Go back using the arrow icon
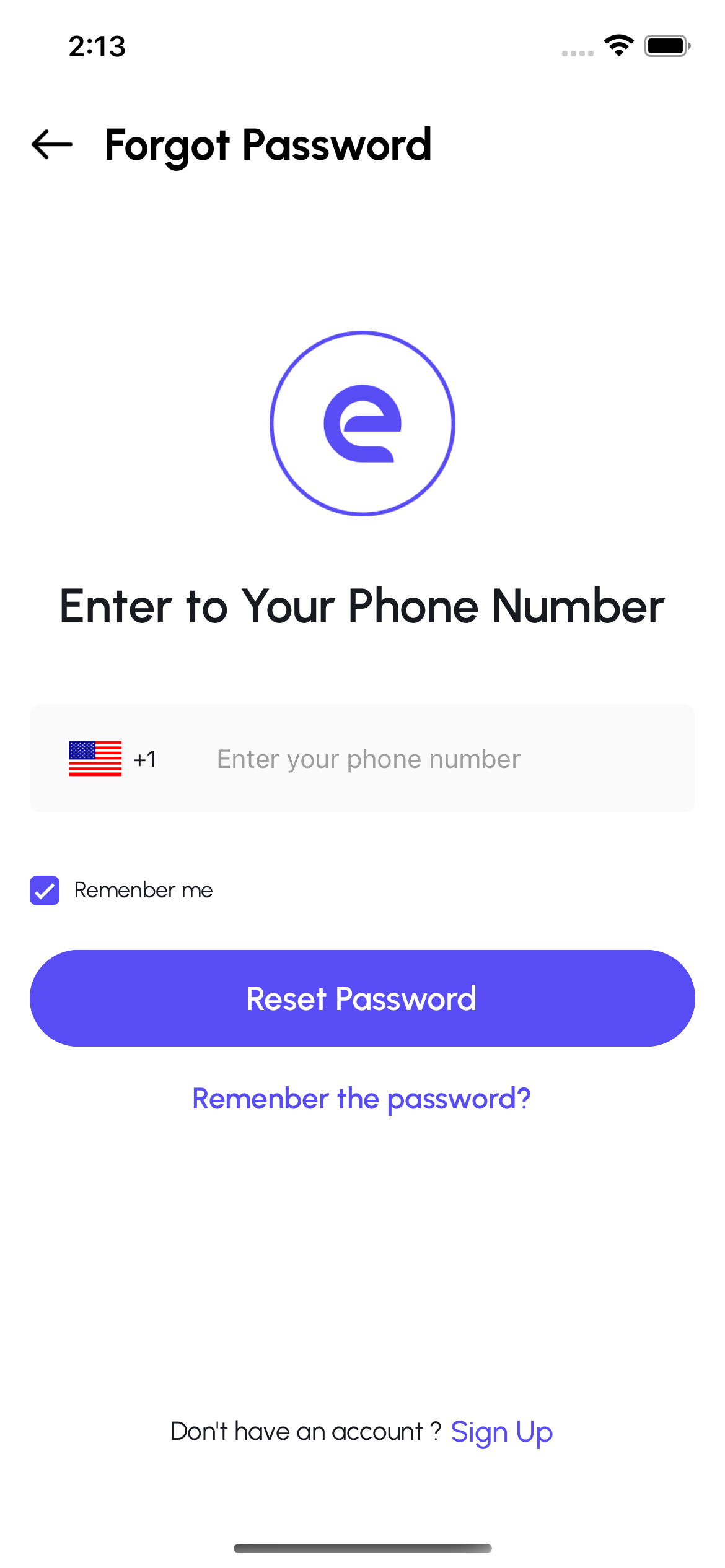Image resolution: width=725 pixels, height=1568 pixels. tap(52, 144)
